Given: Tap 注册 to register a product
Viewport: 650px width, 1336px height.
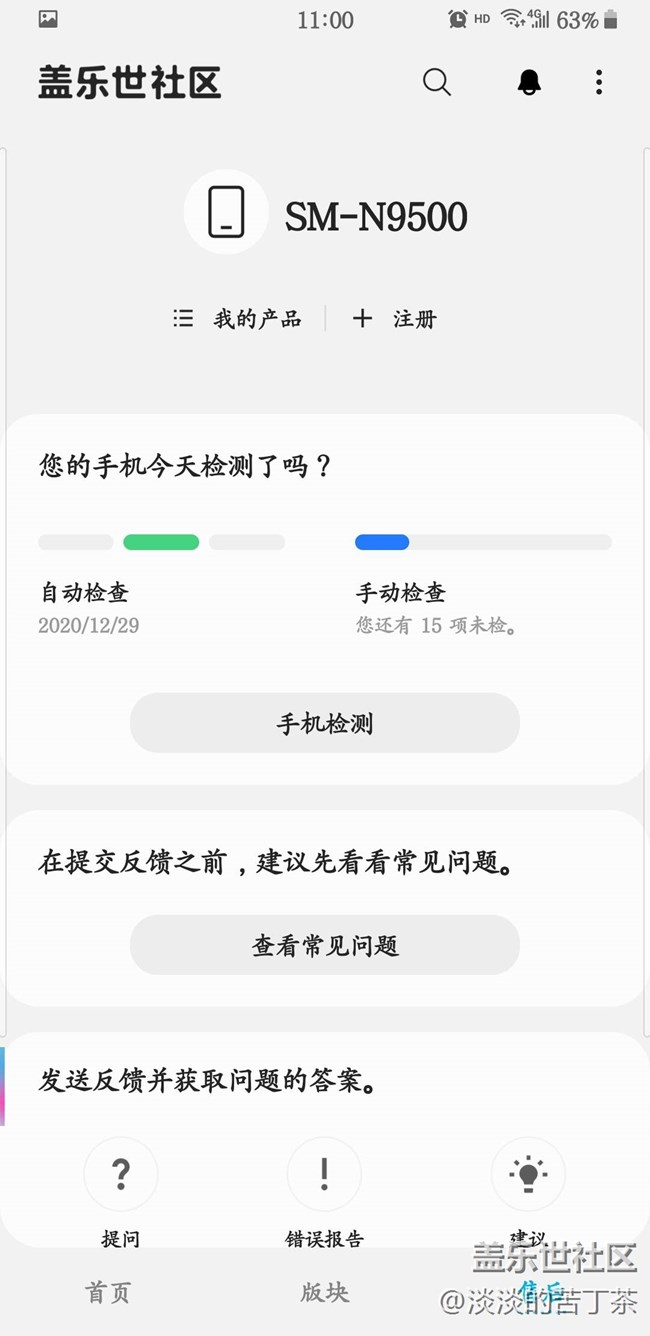Looking at the screenshot, I should point(395,319).
